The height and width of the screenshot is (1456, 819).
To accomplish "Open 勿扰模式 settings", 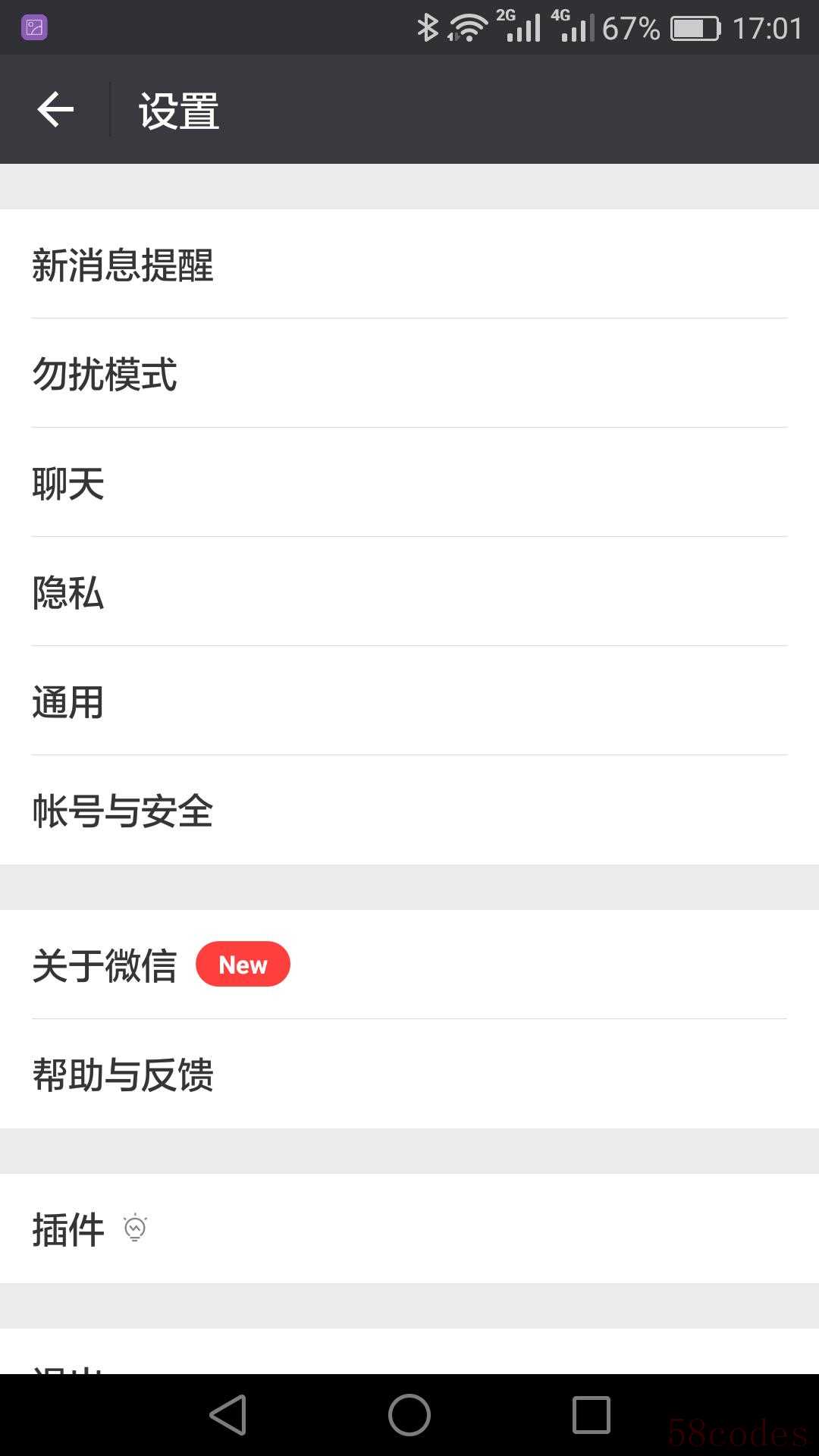I will [x=409, y=373].
